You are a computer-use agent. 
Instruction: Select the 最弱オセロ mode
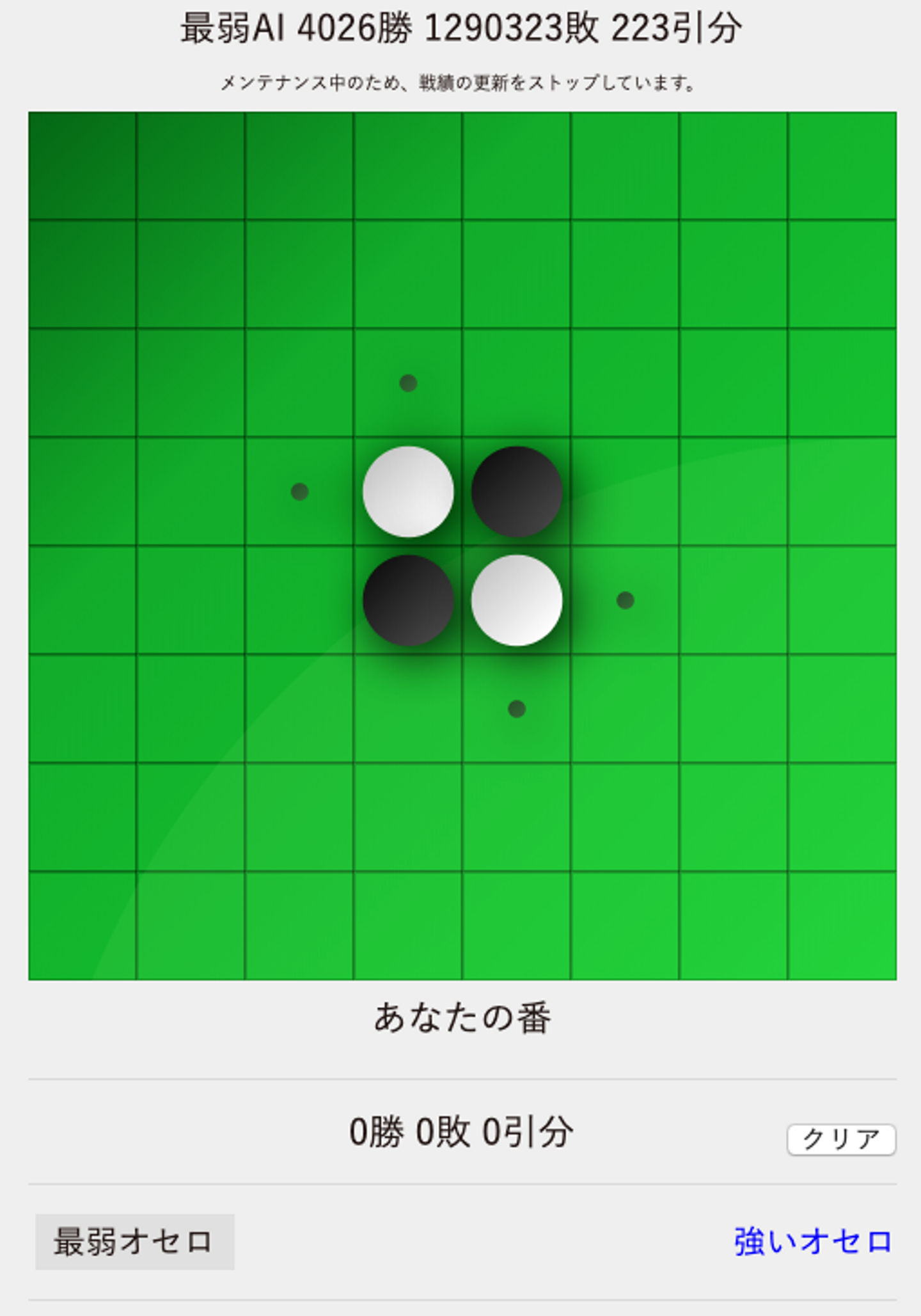134,1242
